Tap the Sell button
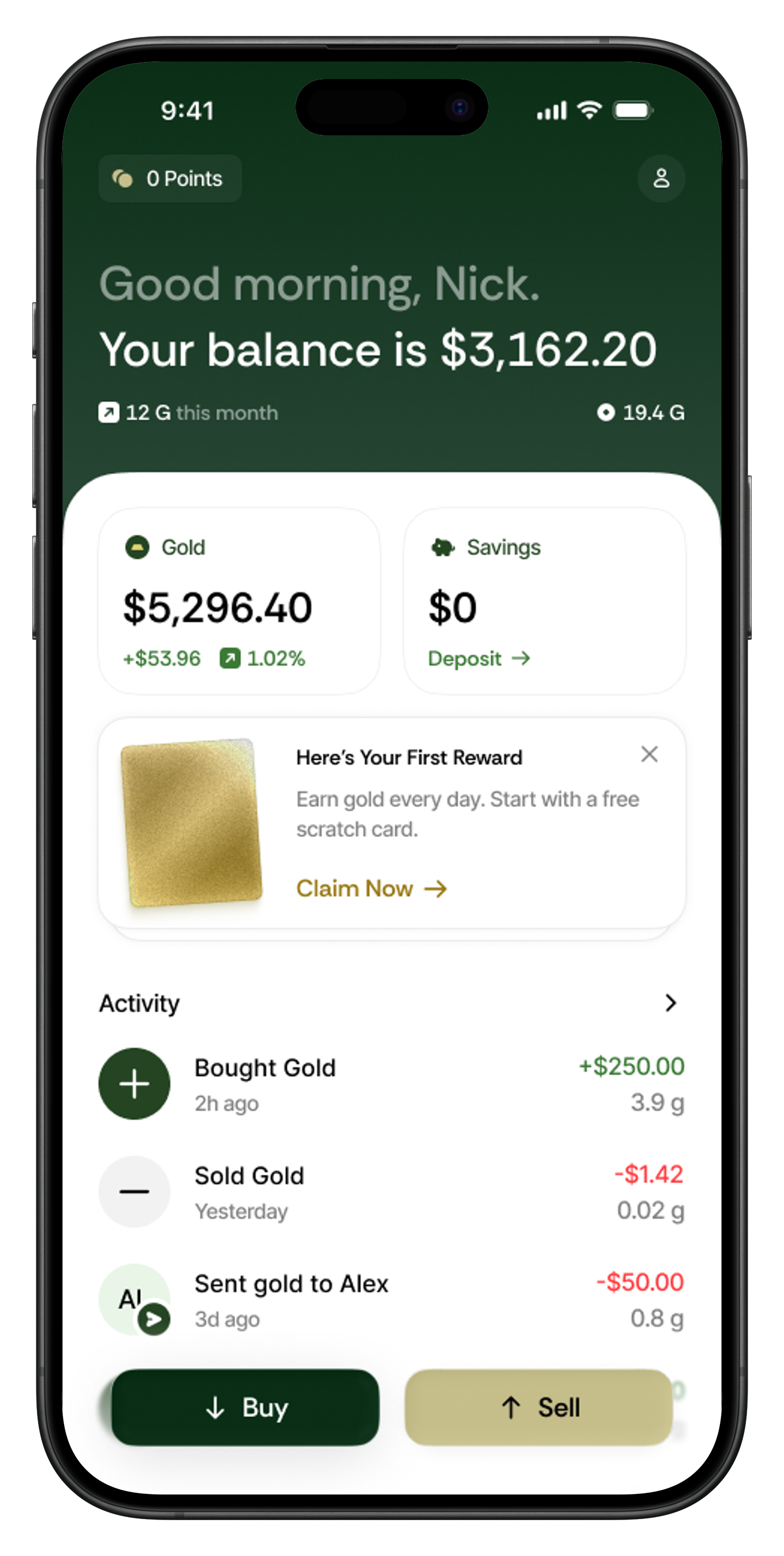This screenshot has width=784, height=1556. (539, 1407)
